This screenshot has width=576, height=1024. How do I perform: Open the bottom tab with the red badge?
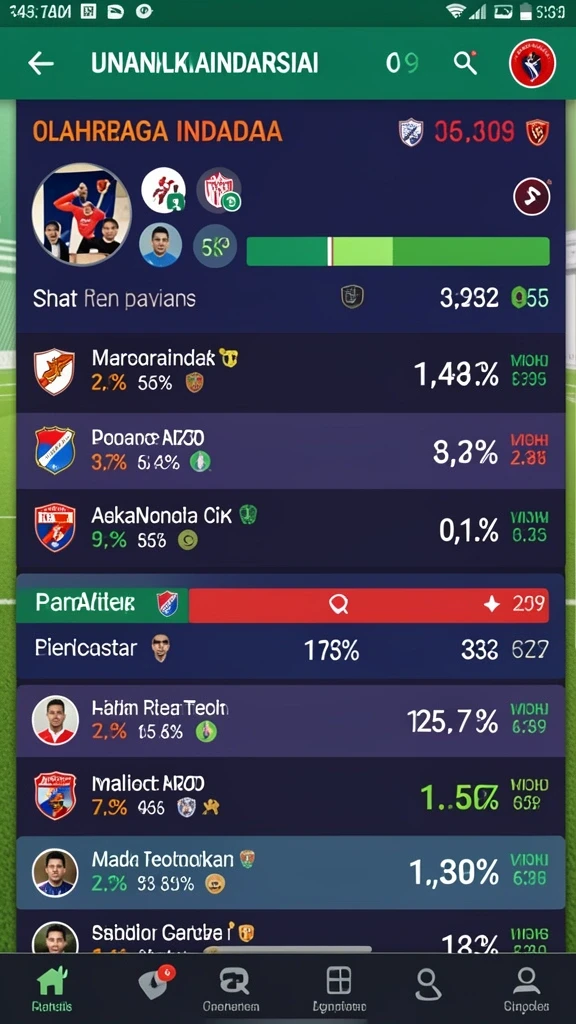click(155, 985)
